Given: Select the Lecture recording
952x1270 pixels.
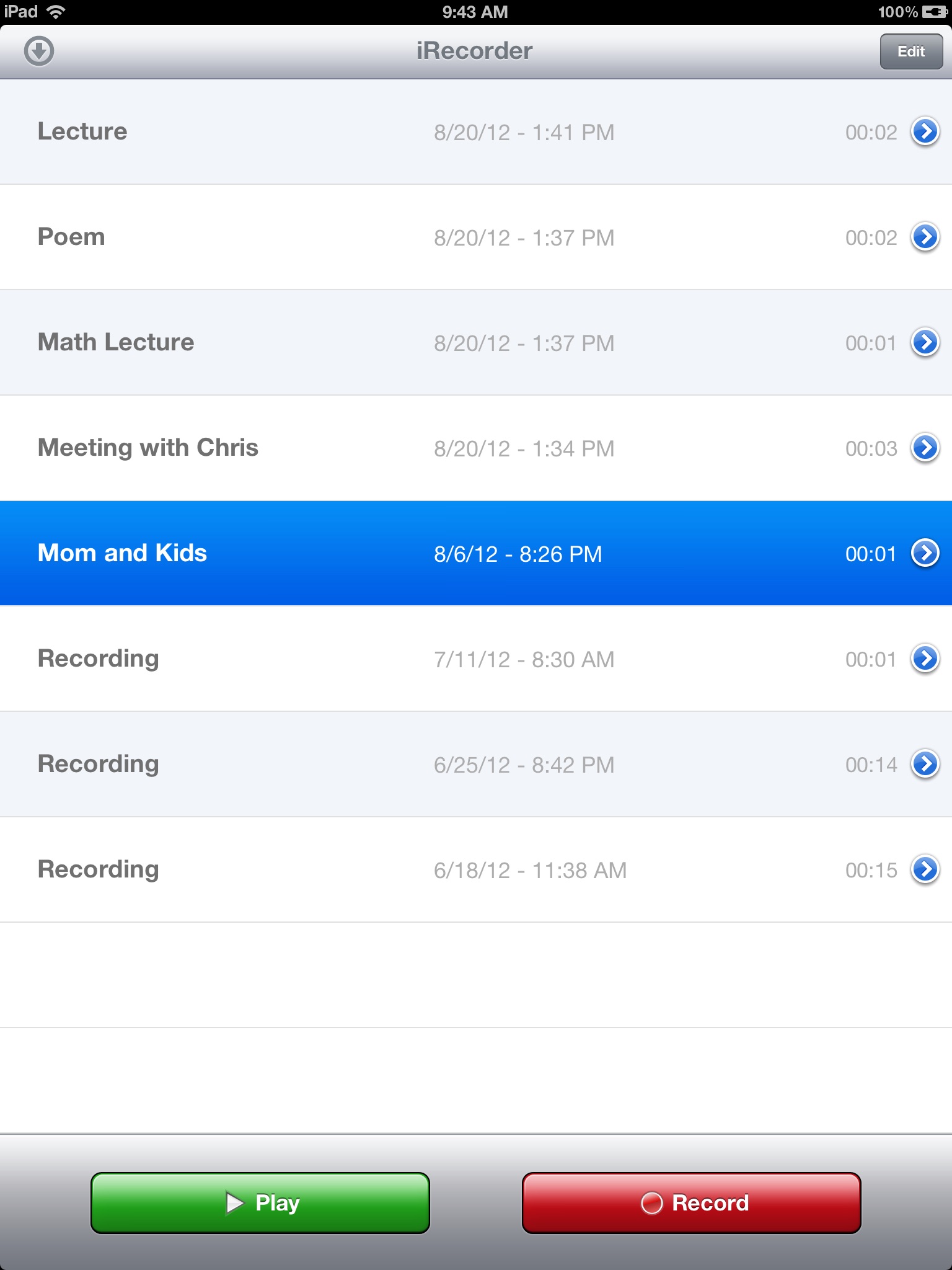Looking at the screenshot, I should click(476, 131).
